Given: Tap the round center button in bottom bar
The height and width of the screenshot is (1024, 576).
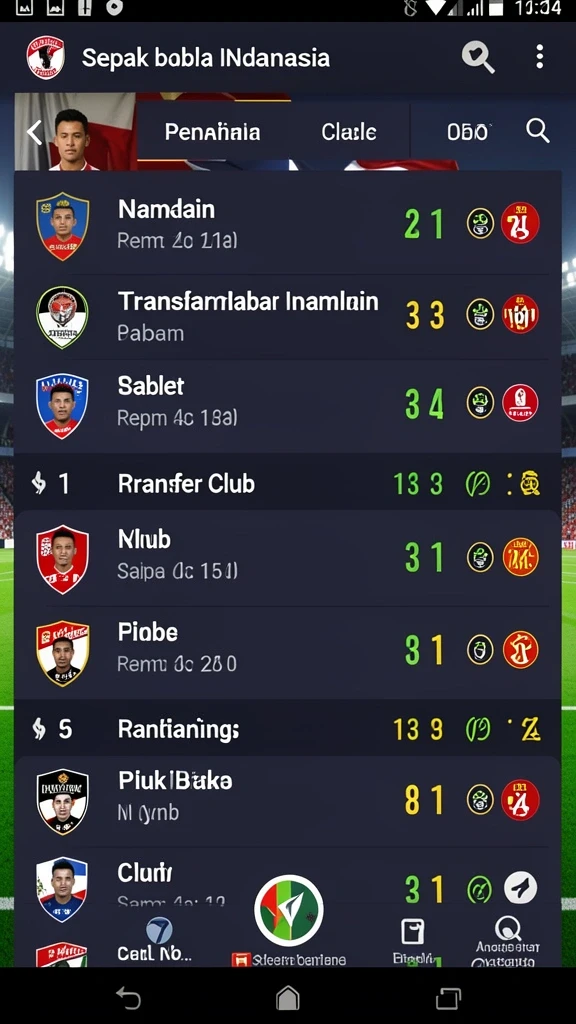Looking at the screenshot, I should 289,910.
